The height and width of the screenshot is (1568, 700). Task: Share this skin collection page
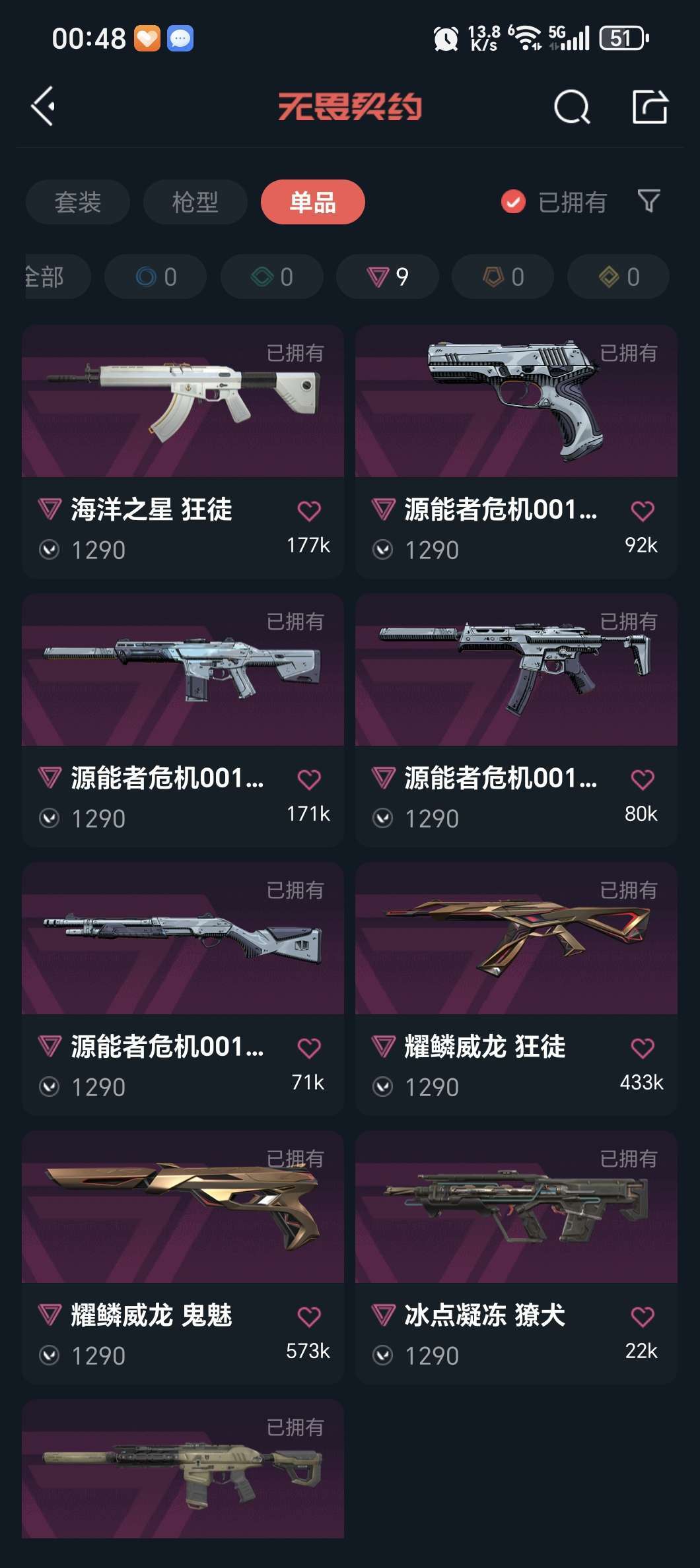tap(650, 107)
